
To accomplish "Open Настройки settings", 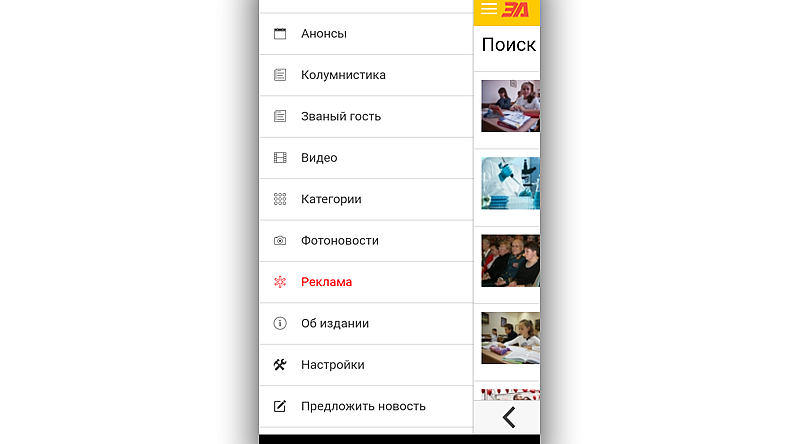I will coord(332,365).
